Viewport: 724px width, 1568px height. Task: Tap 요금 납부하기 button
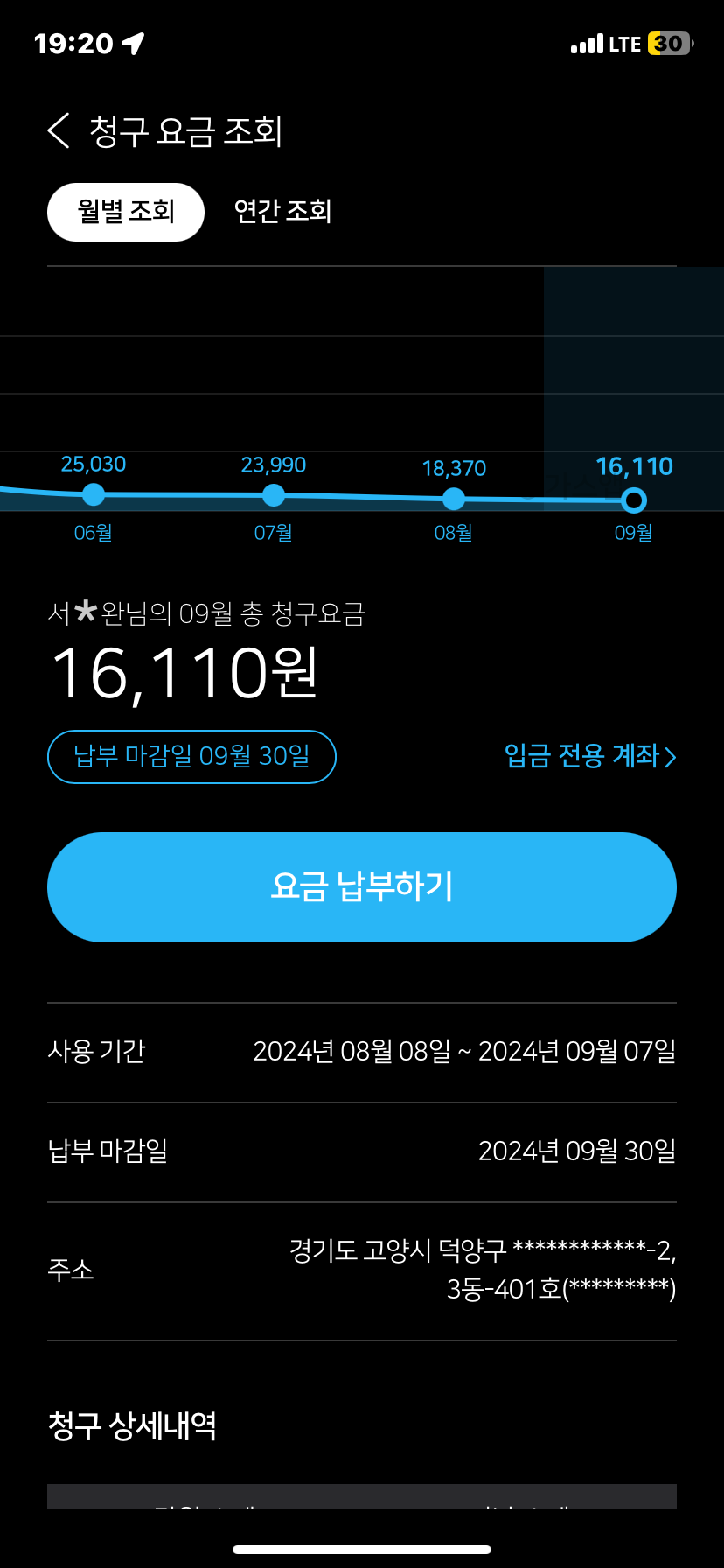(x=362, y=886)
